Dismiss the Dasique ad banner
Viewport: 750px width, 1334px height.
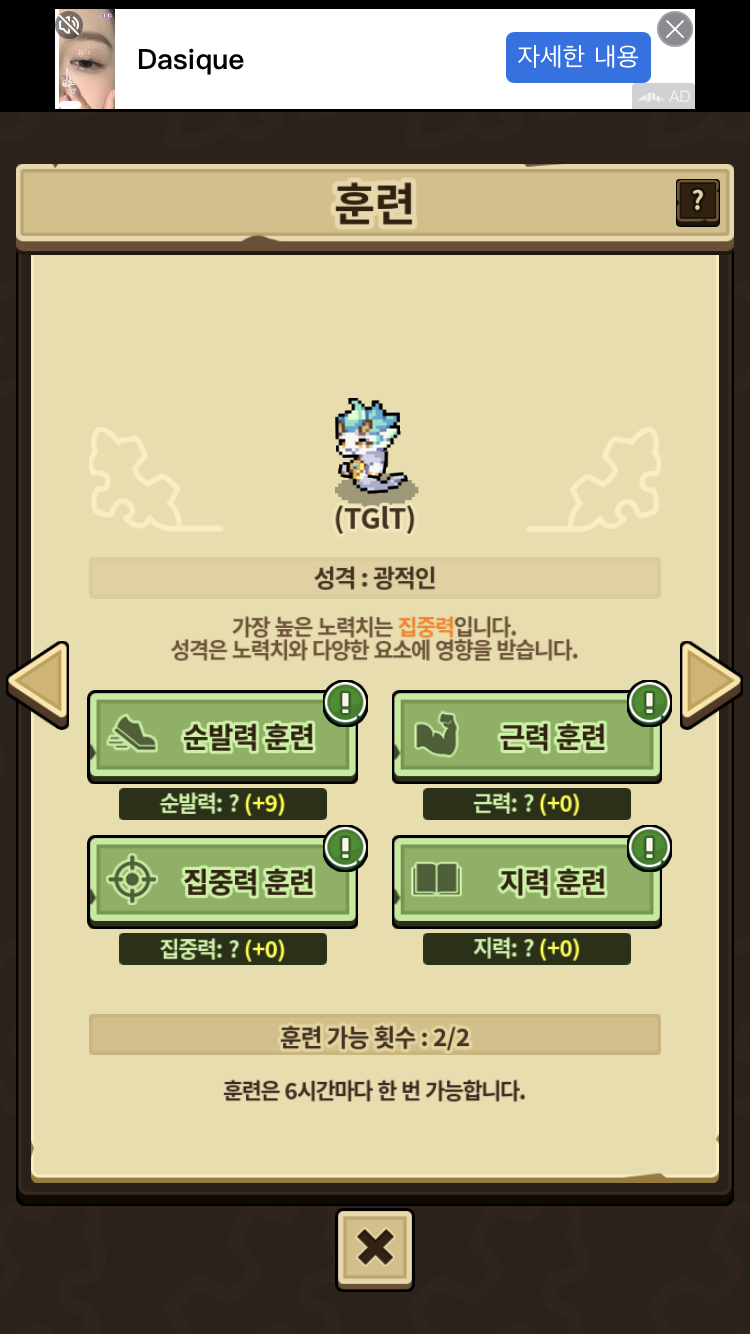(x=675, y=29)
